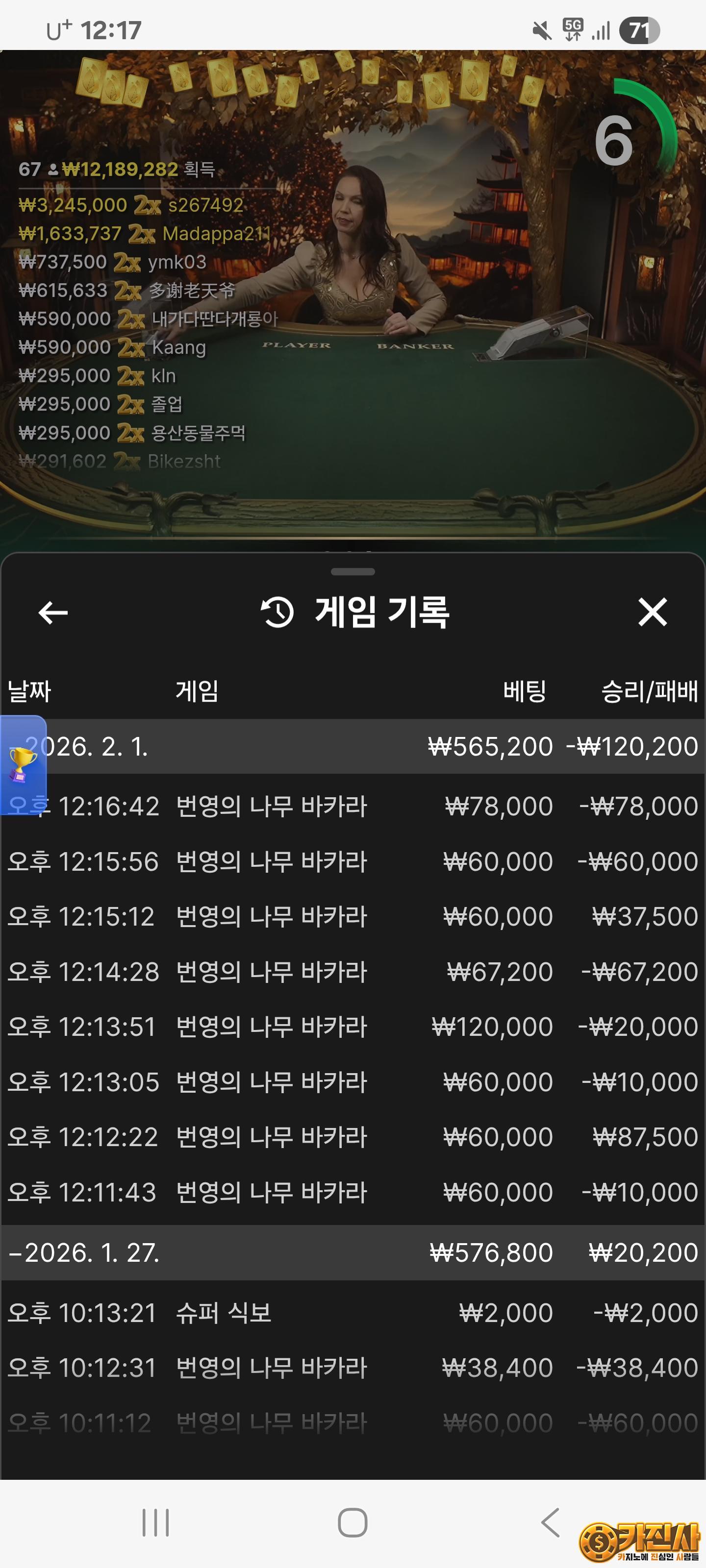Open the 오후 12:11:43 game record
The height and width of the screenshot is (1568, 706).
pyautogui.click(x=353, y=1192)
